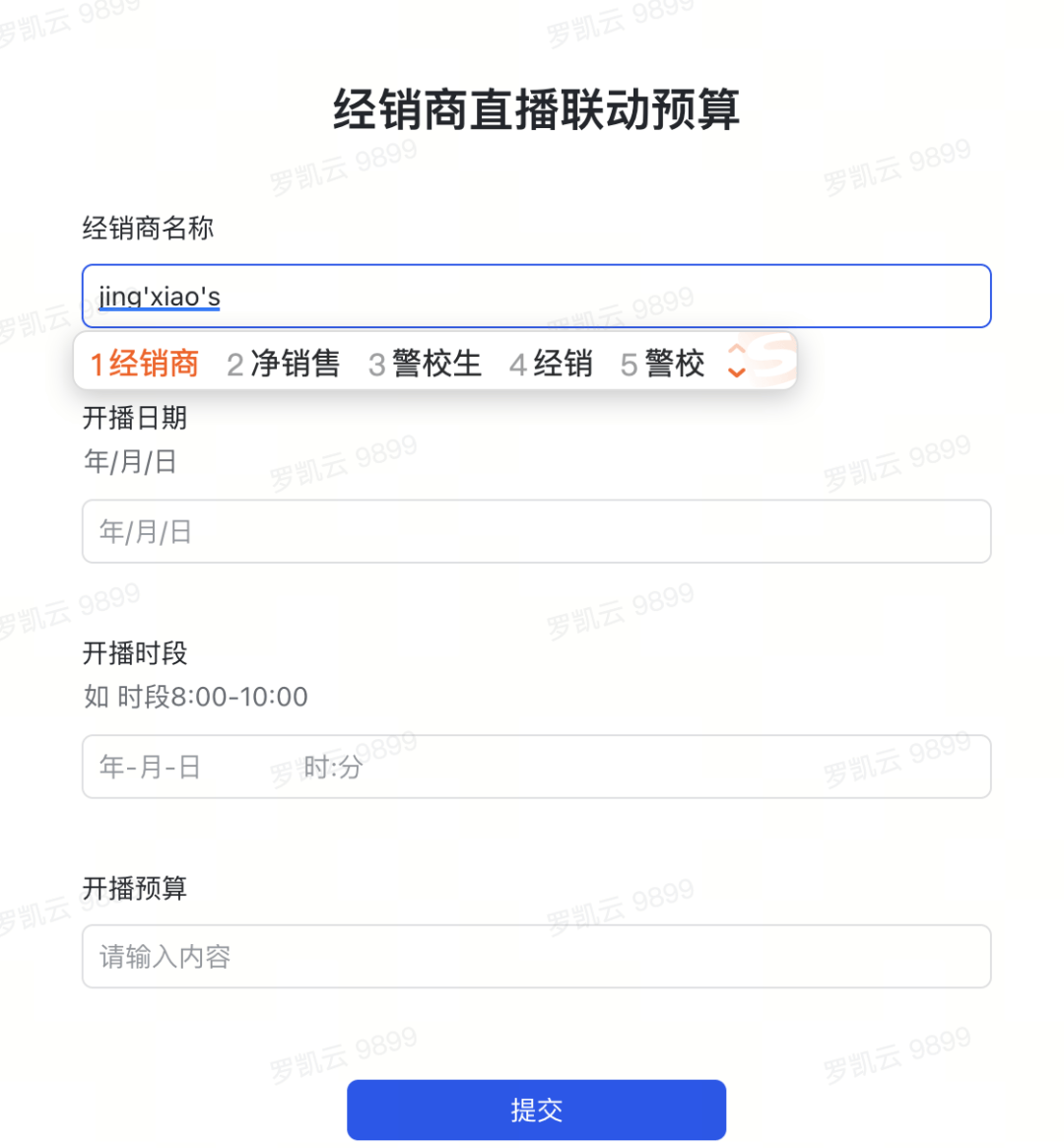Click the form title 经销商直播联动预算
The height and width of the screenshot is (1148, 1064).
coord(536,111)
